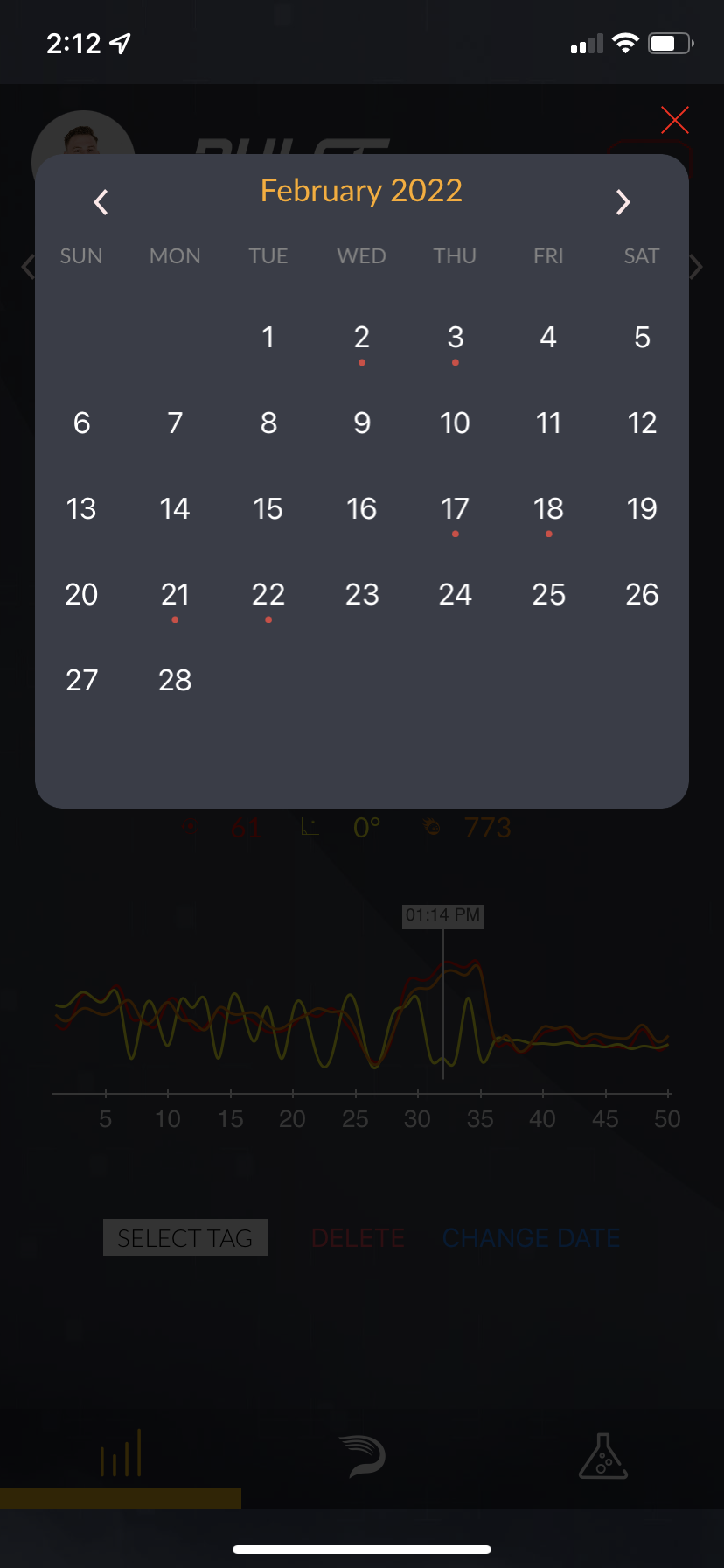
Task: Pick February 6
Action: (x=81, y=423)
